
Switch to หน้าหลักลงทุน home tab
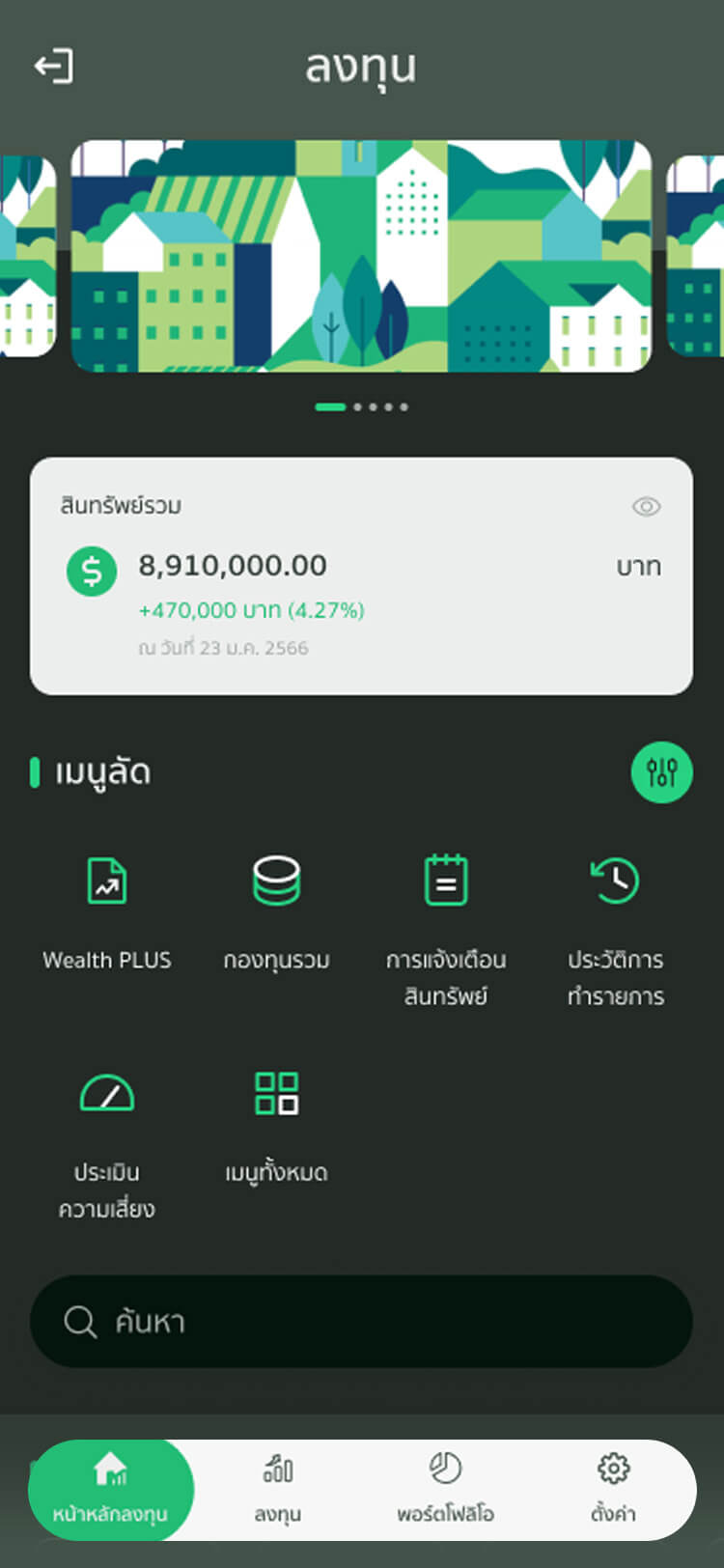tap(111, 1490)
